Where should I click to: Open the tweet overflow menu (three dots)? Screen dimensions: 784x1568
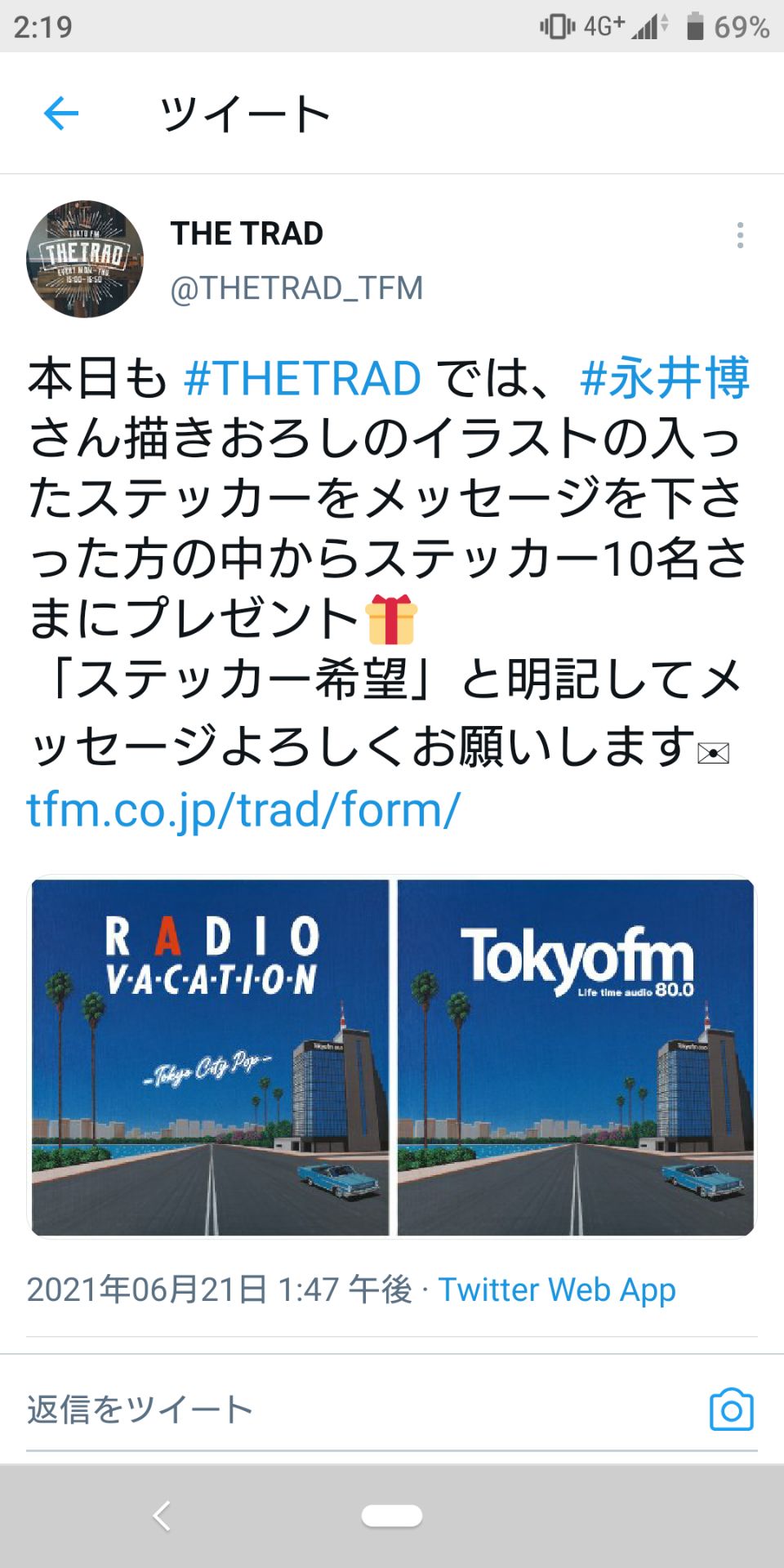741,237
